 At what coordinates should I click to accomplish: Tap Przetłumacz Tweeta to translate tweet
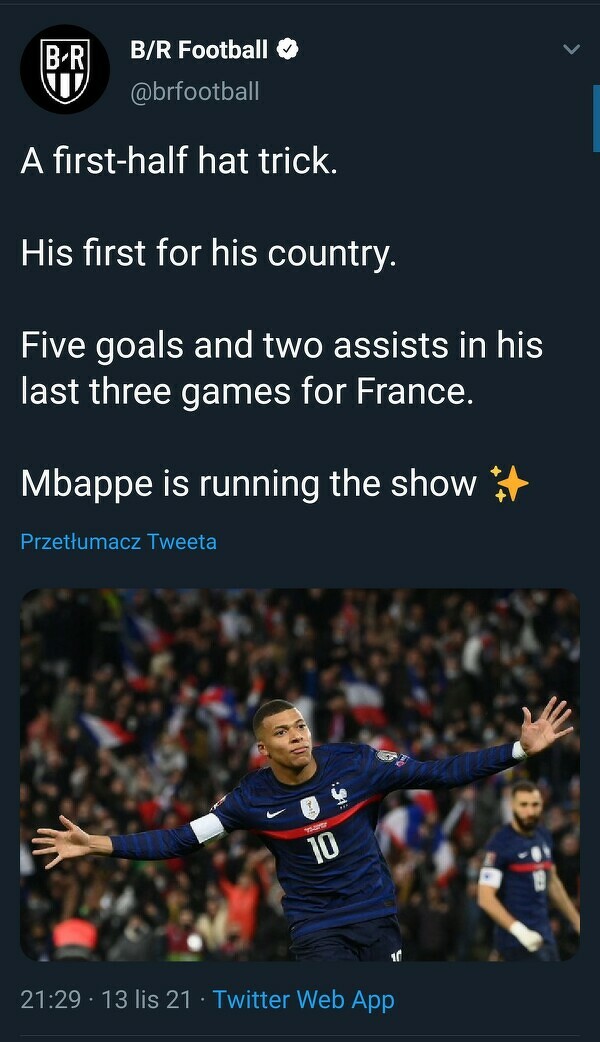tap(118, 542)
